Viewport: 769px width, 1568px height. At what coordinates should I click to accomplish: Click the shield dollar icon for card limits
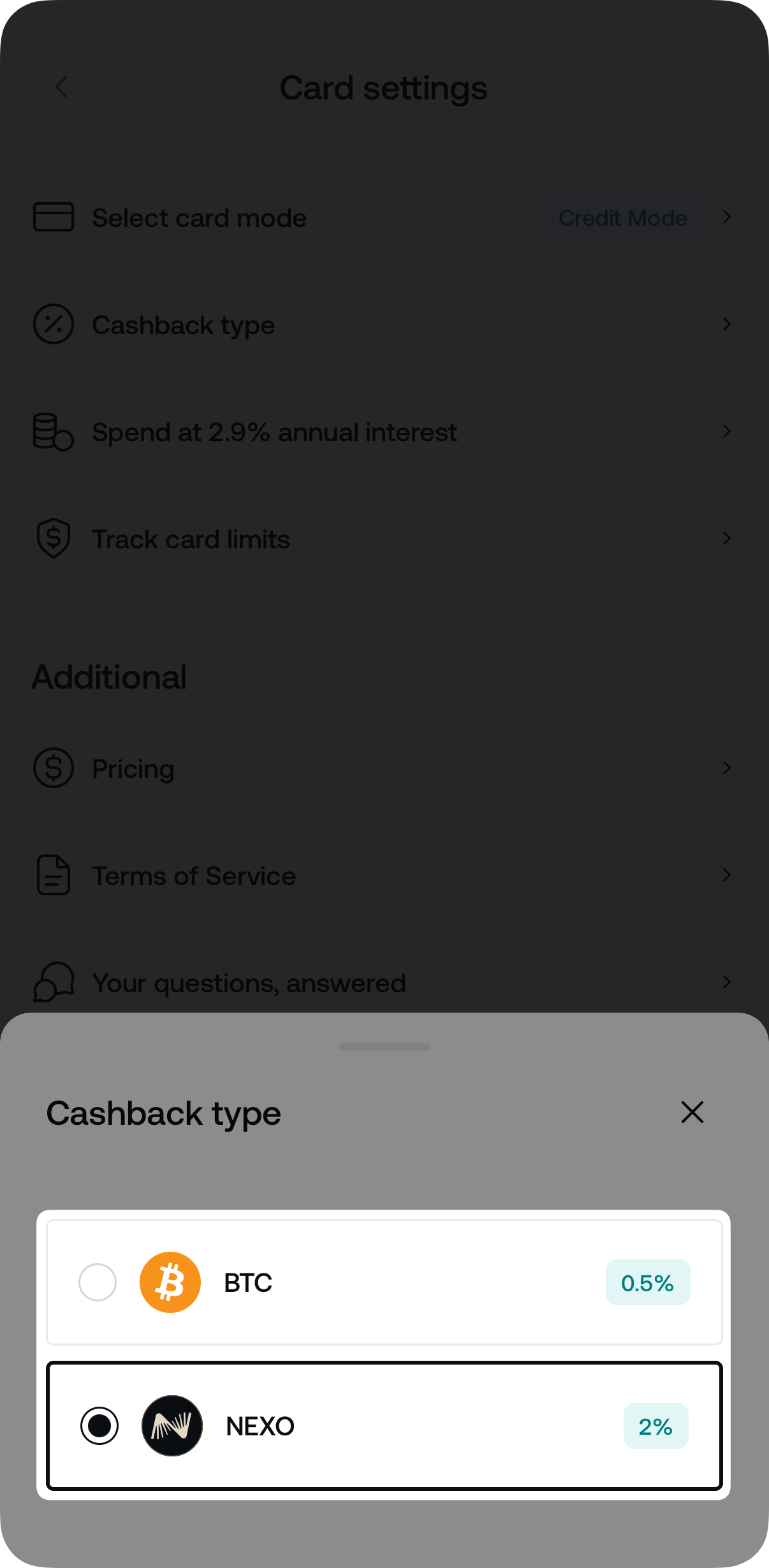(x=54, y=538)
